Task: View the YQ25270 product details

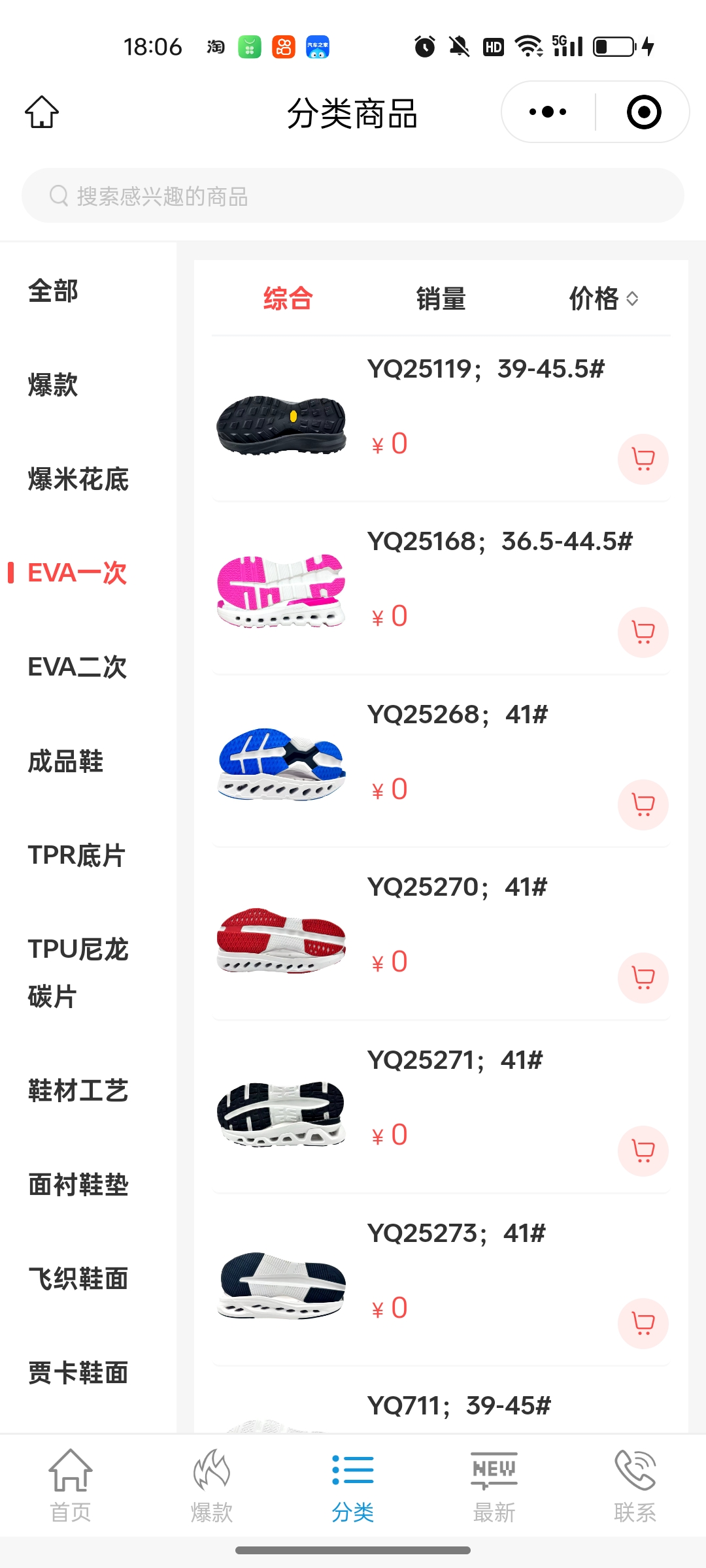Action: coord(458,887)
